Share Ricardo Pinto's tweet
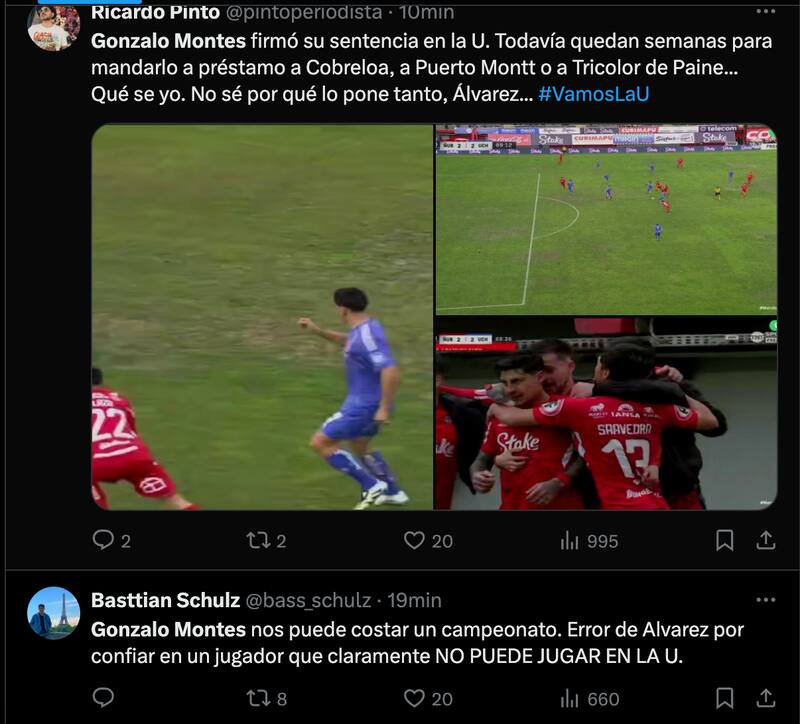The image size is (800, 724). 766,540
